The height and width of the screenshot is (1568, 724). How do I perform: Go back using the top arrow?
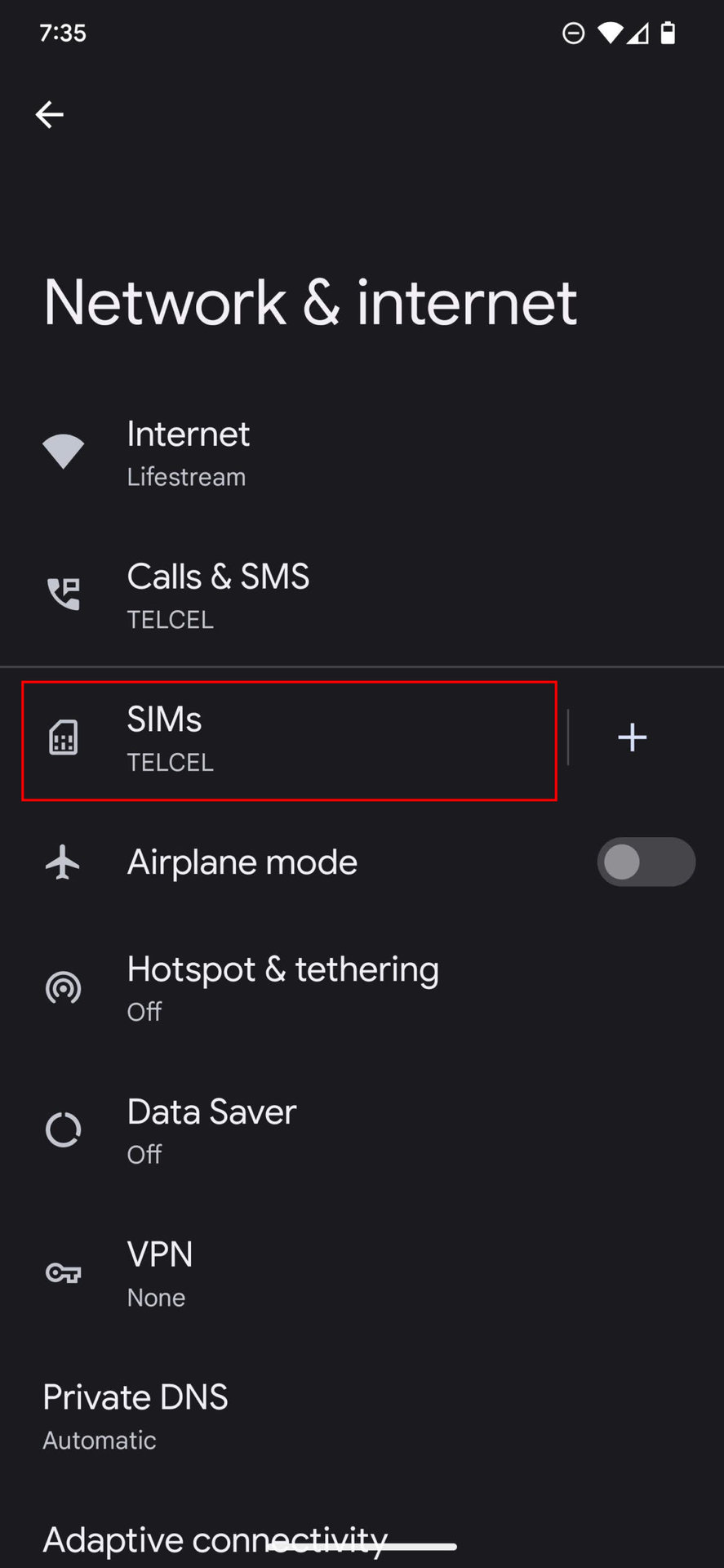tap(50, 114)
